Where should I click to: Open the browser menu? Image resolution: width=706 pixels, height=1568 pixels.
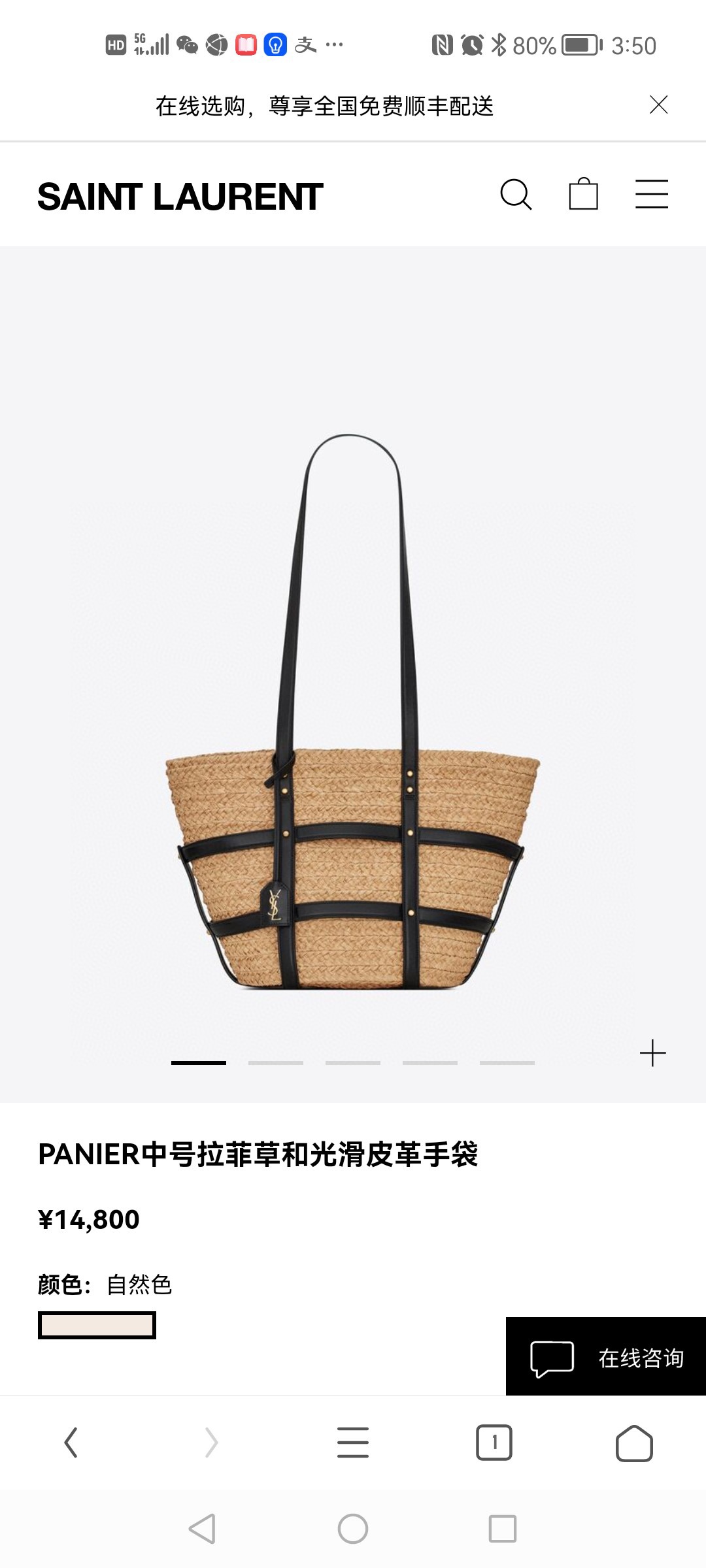(x=353, y=1443)
